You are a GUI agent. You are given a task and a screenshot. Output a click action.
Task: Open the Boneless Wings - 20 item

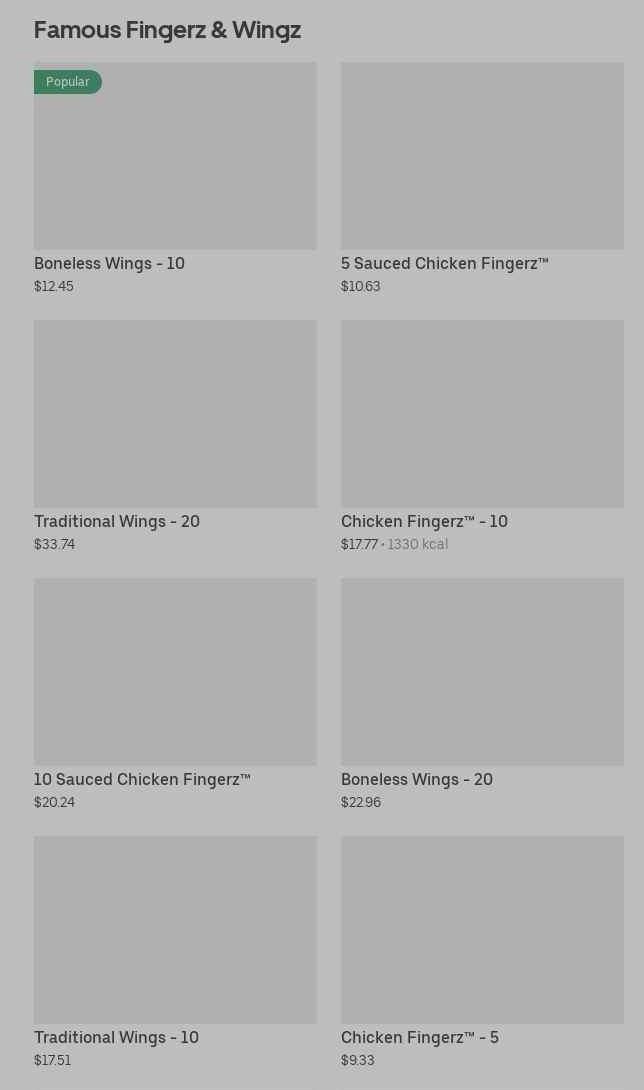[x=482, y=672]
